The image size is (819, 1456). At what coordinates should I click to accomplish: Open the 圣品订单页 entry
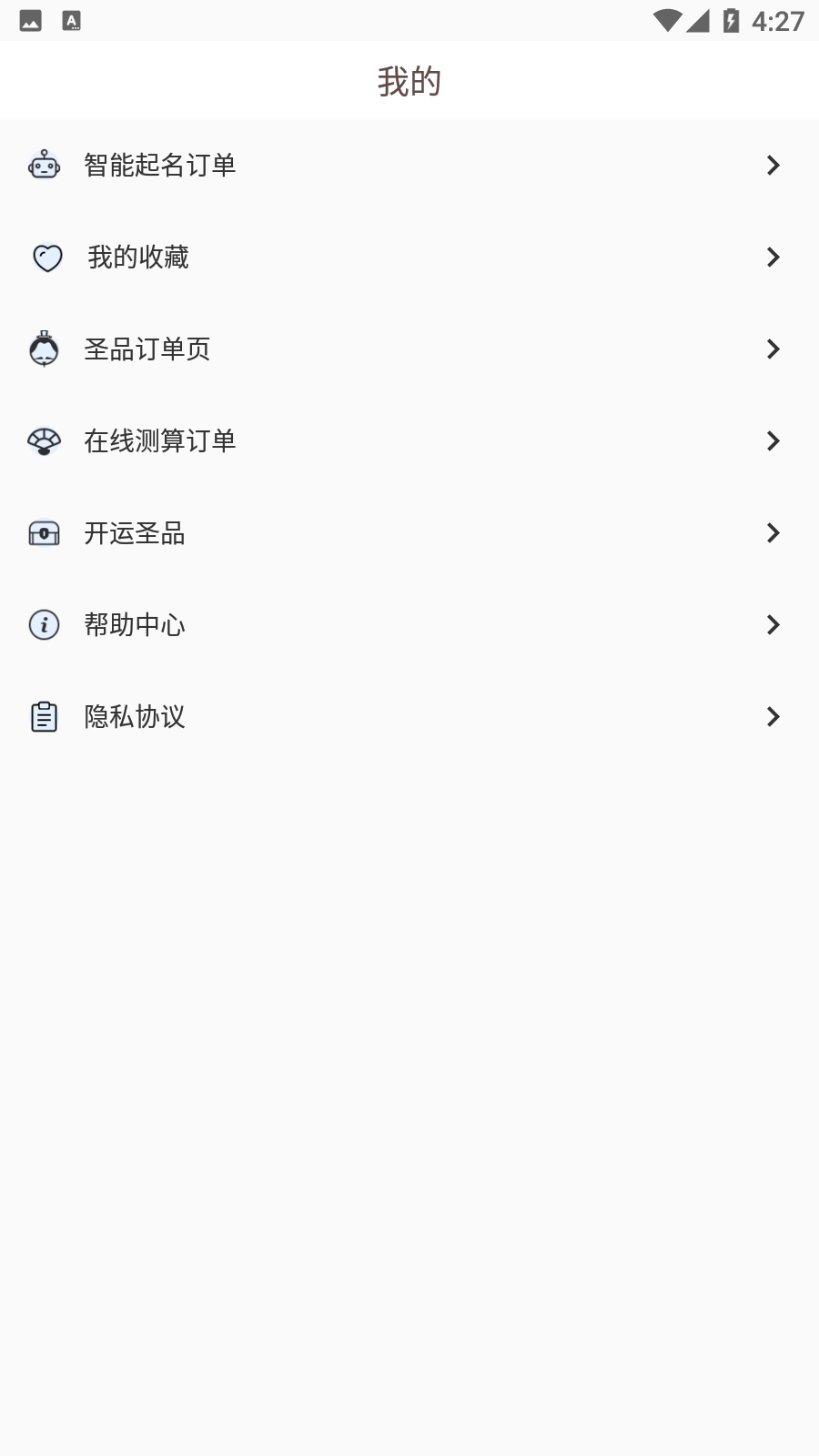[x=146, y=349]
